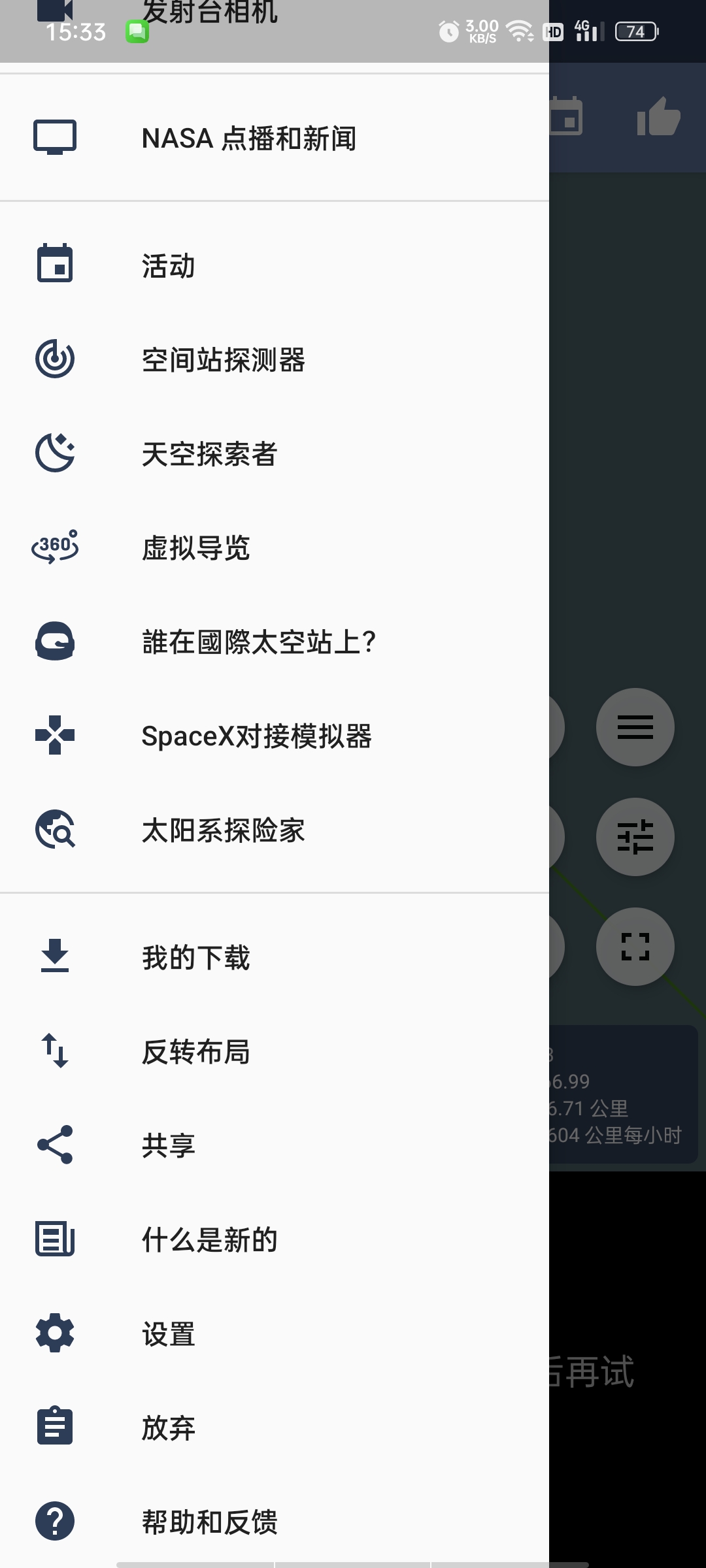Image resolution: width=706 pixels, height=1568 pixels.
Task: Open 天空探索者
Action: (x=275, y=453)
